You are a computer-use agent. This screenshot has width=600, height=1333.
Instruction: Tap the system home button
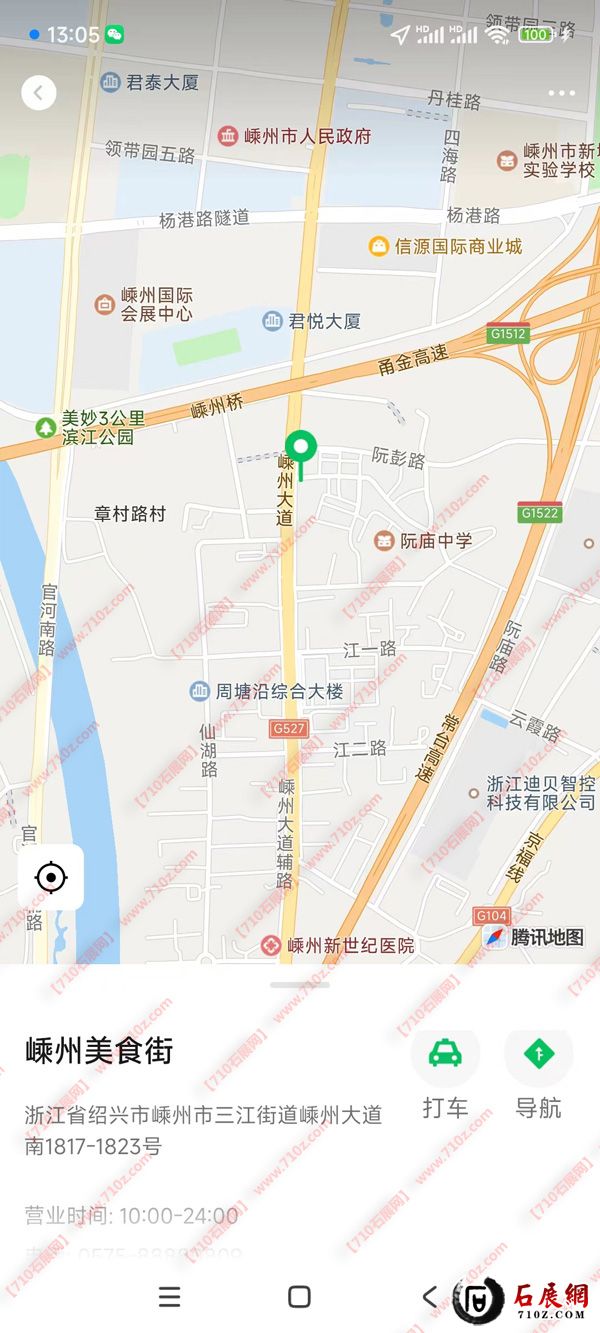299,1297
